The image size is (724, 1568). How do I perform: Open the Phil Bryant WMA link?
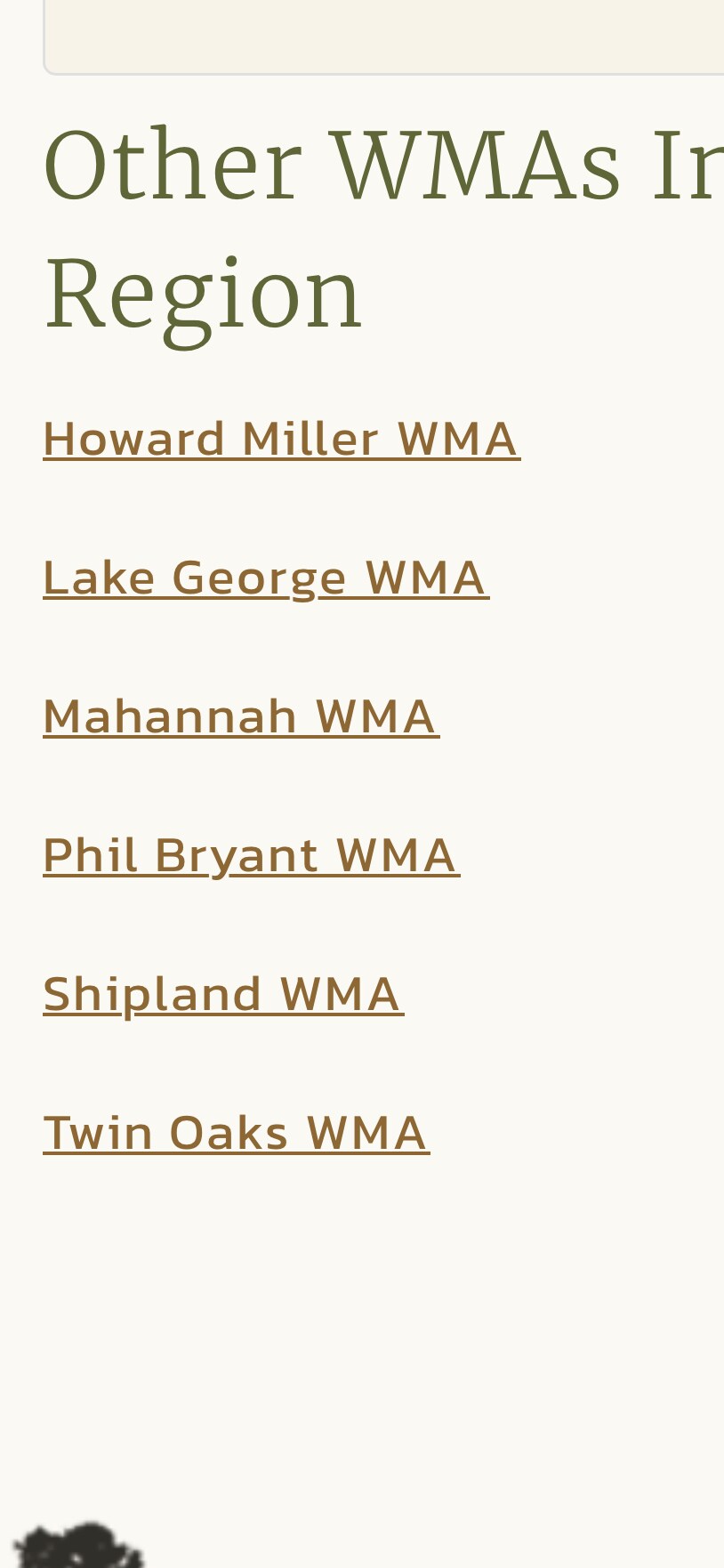click(x=252, y=855)
